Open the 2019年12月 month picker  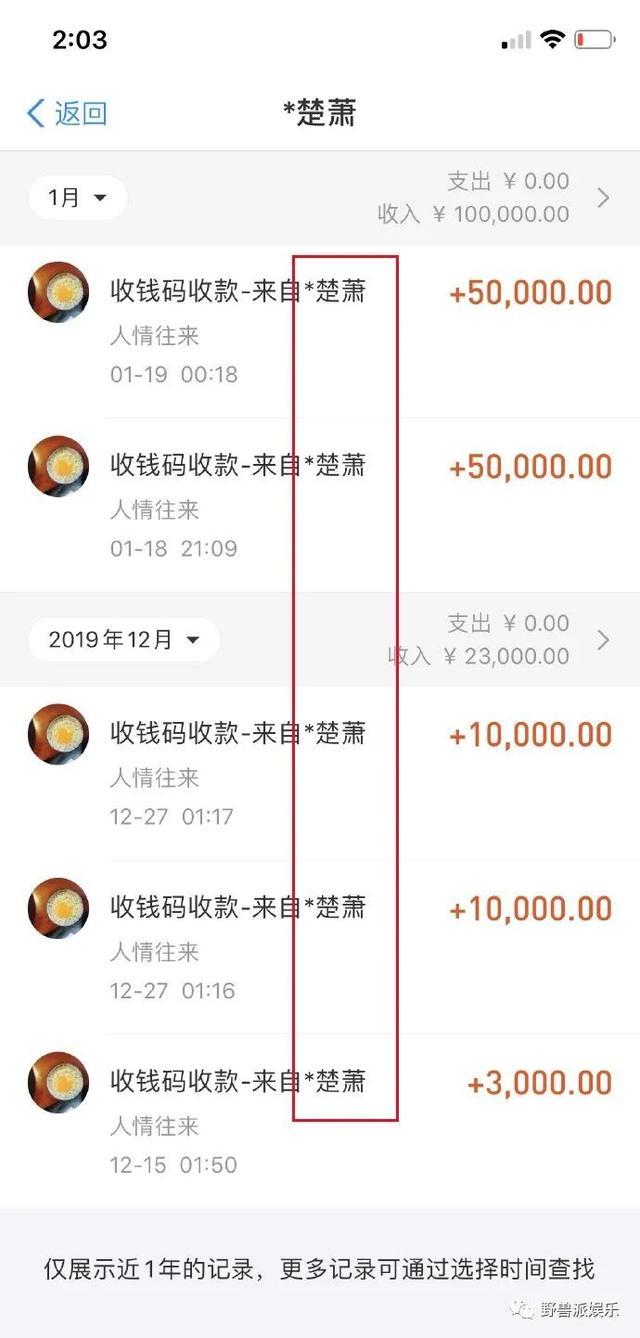(x=124, y=639)
